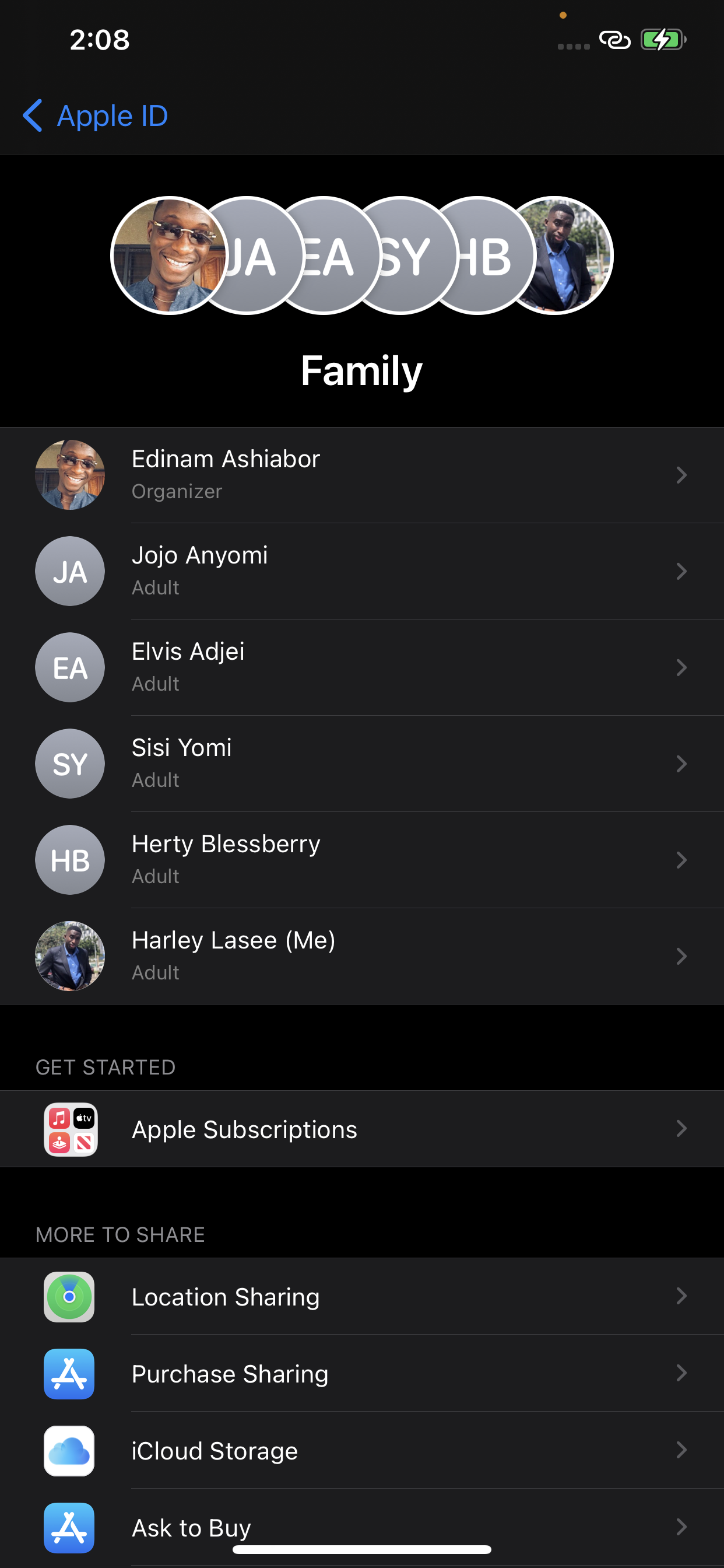Tap Herty Blessberry's row
The width and height of the screenshot is (724, 1568).
pyautogui.click(x=361, y=859)
